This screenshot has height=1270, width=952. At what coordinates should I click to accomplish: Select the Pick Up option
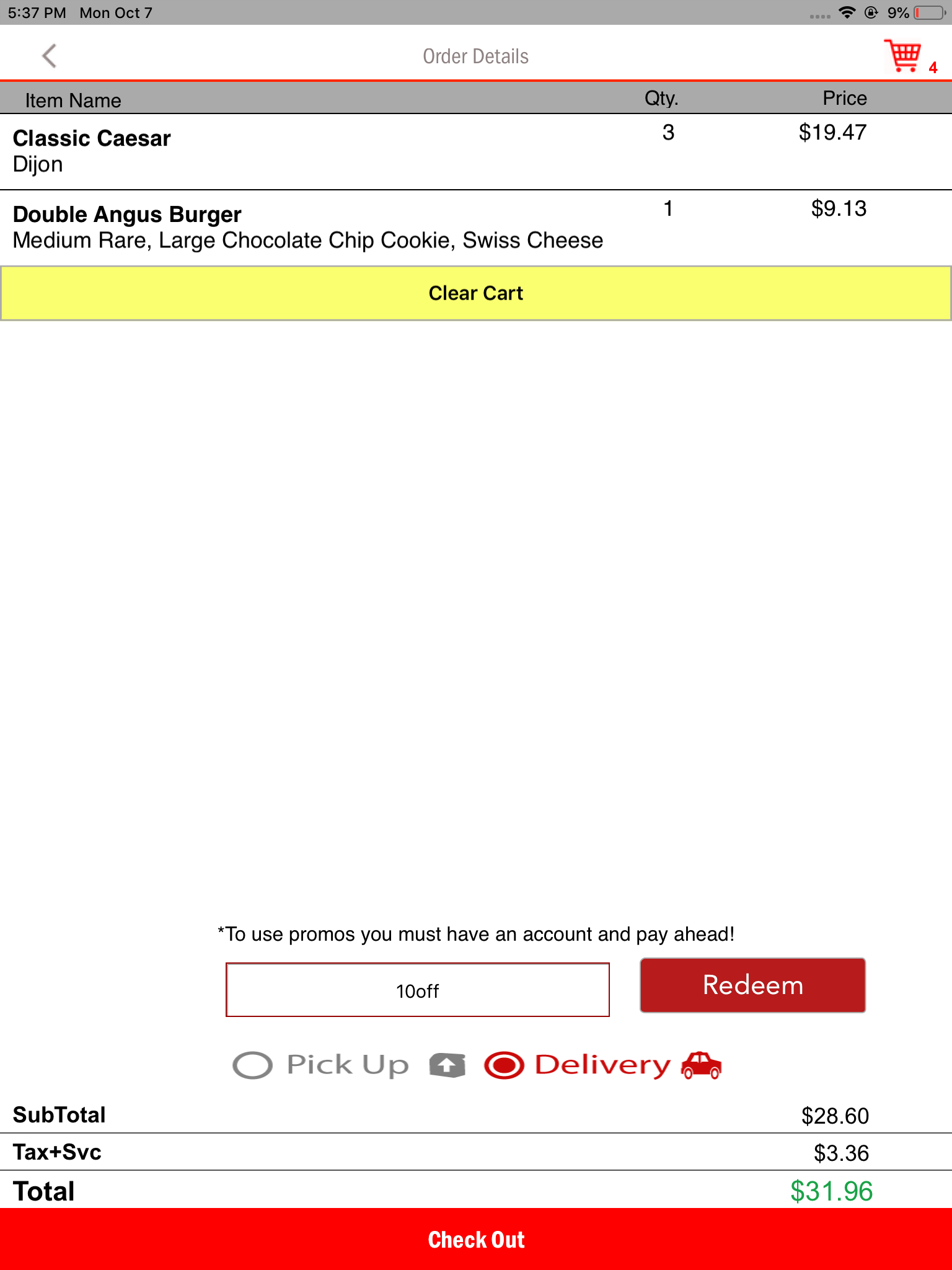(253, 1065)
